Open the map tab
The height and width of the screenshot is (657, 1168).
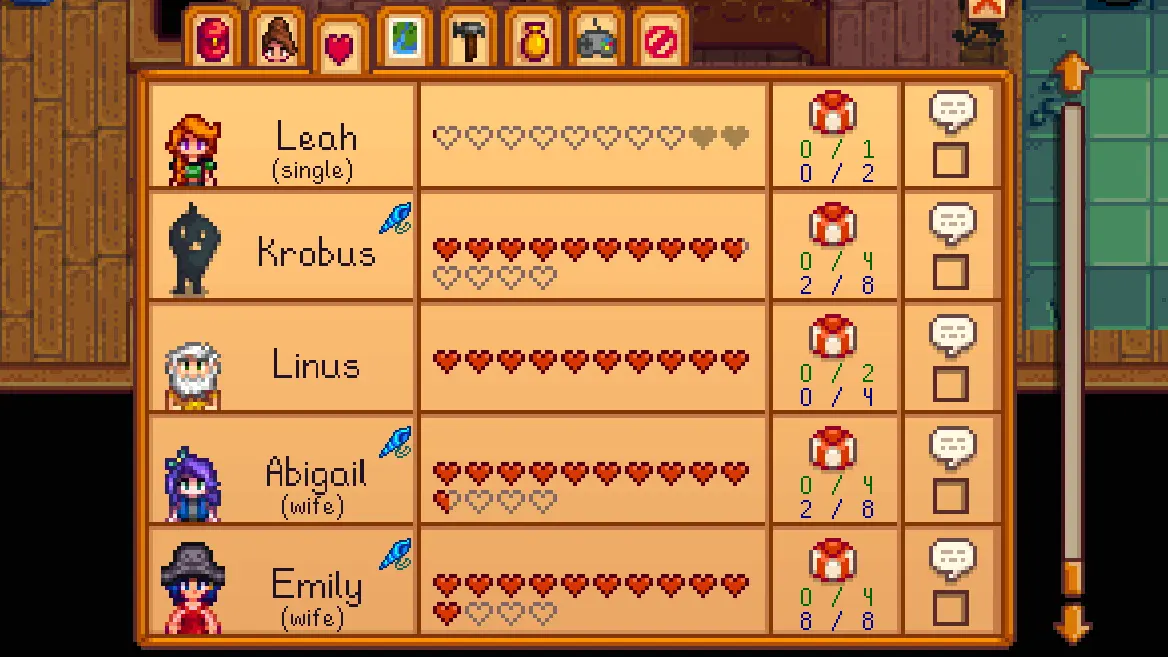pos(404,40)
